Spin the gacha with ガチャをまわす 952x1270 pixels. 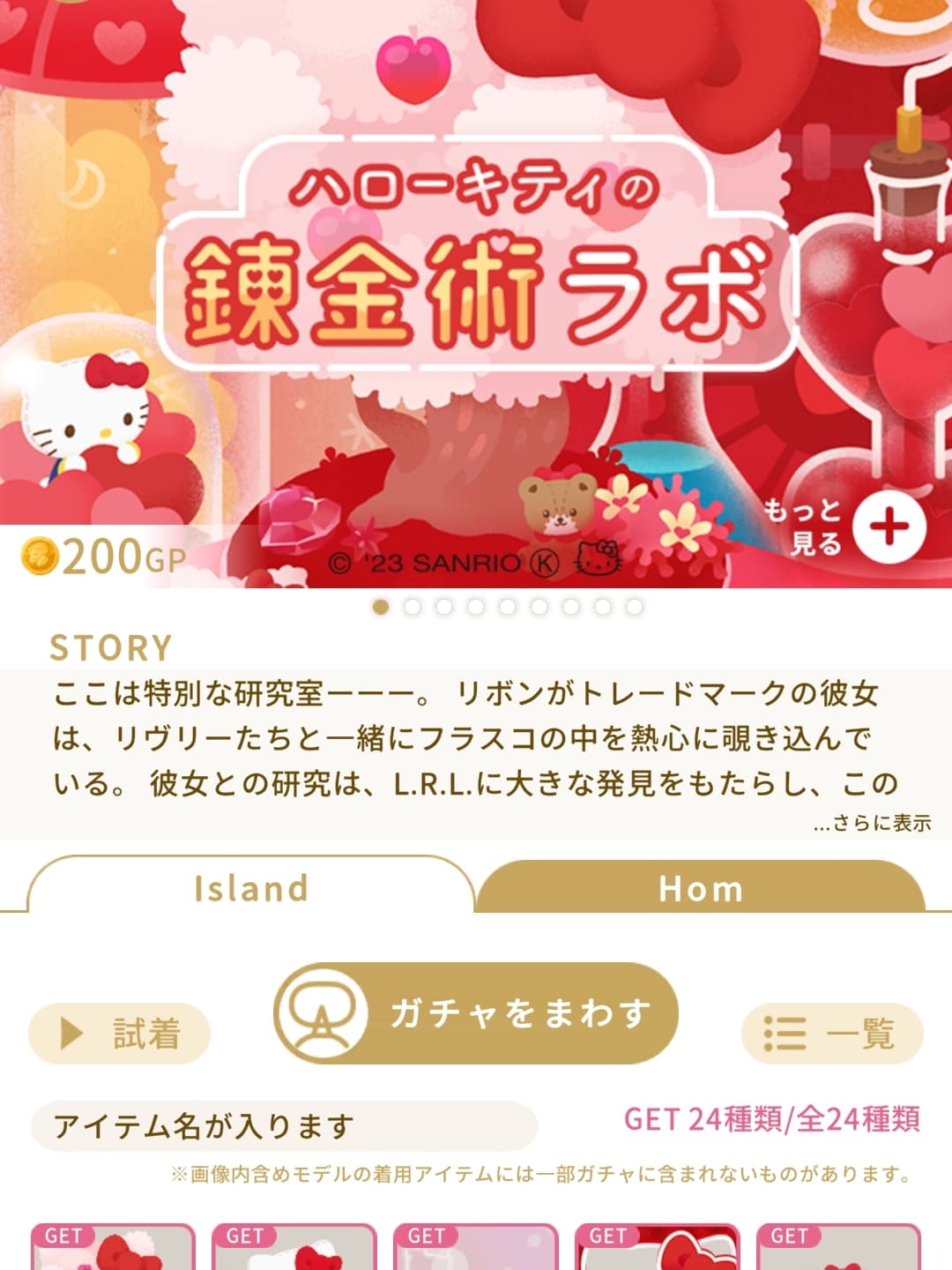coord(476,1013)
